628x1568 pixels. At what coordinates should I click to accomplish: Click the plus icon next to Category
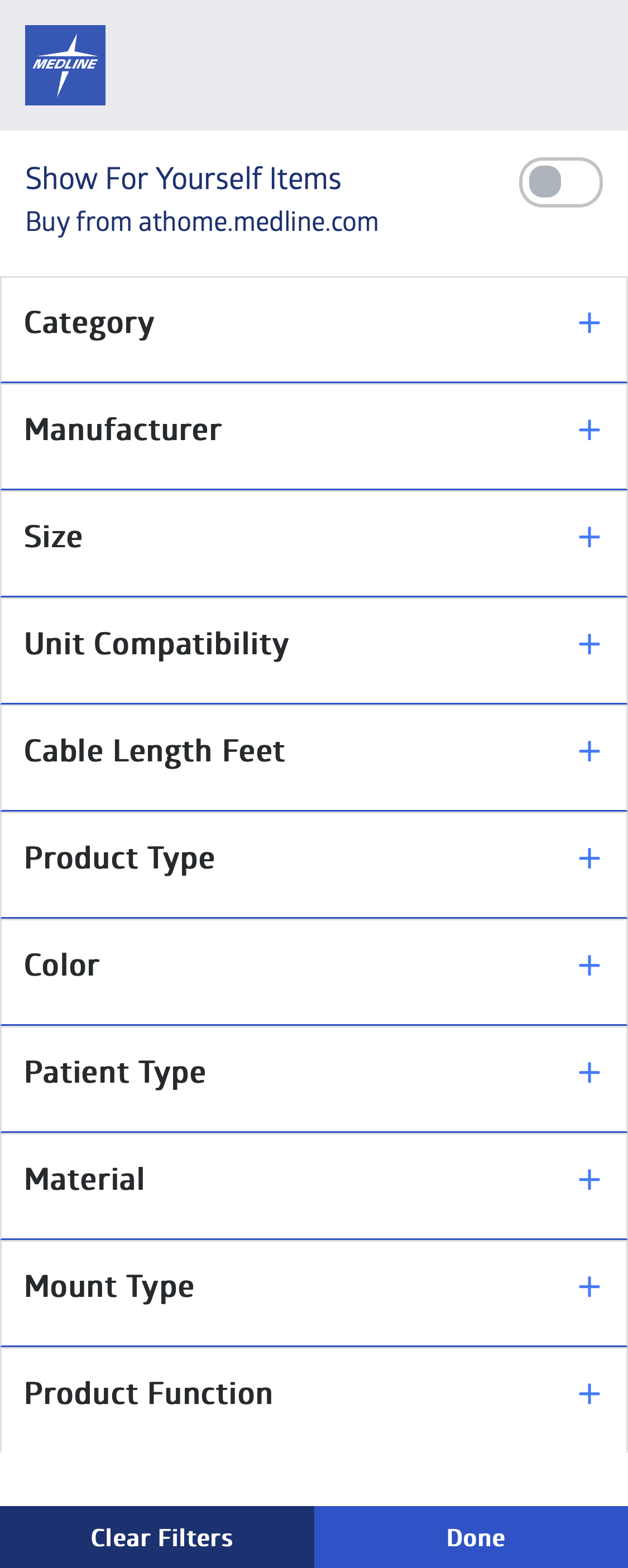589,322
